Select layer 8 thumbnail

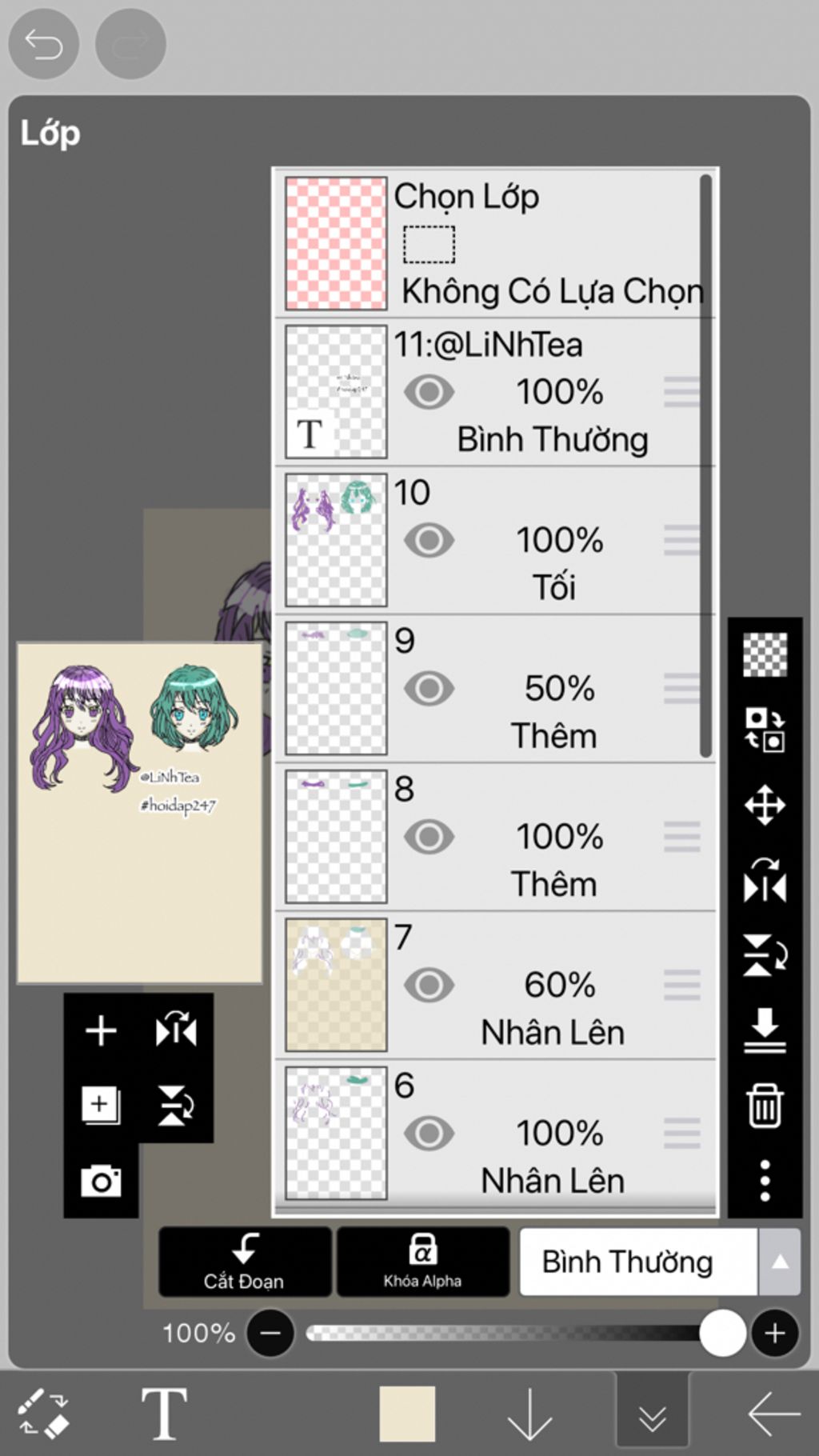pyautogui.click(x=336, y=836)
